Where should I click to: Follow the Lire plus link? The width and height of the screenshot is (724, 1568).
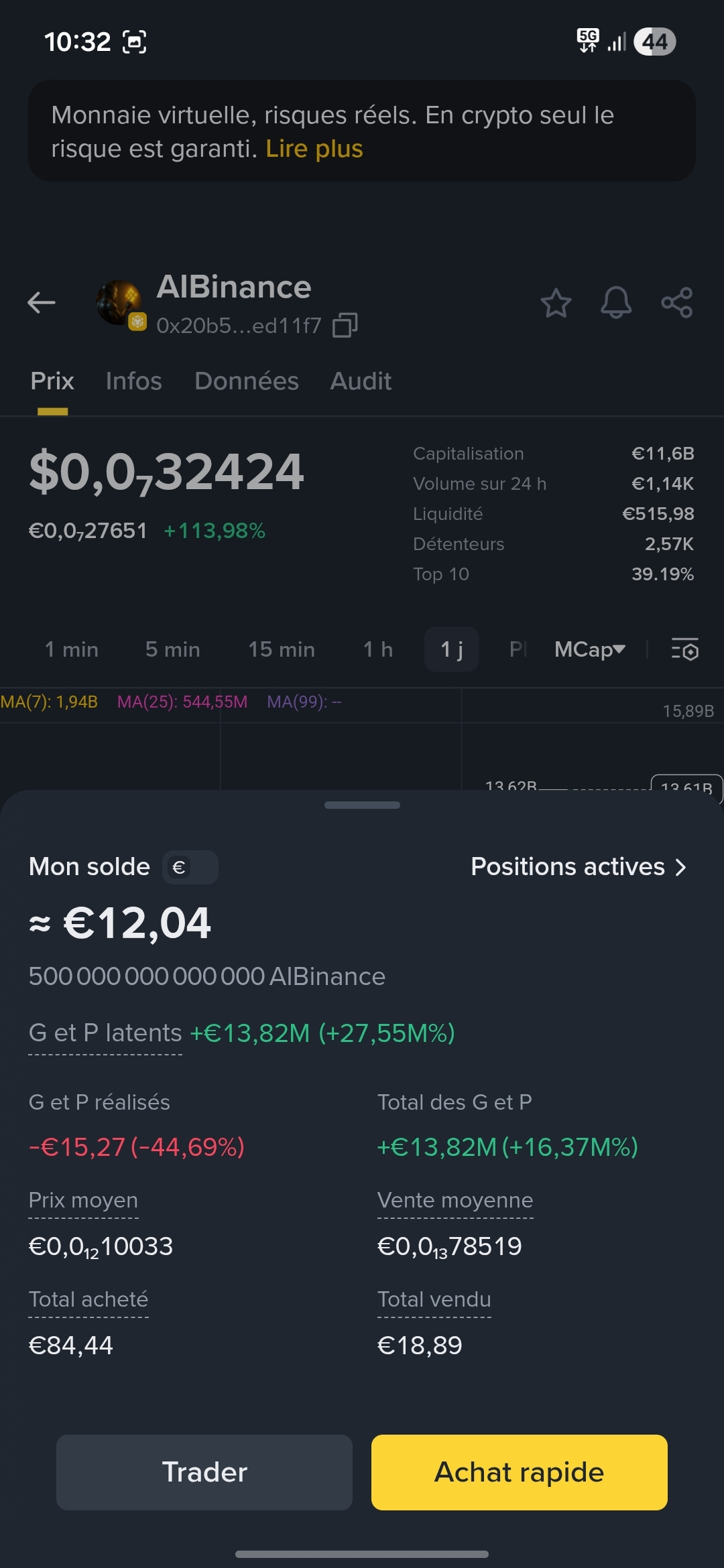point(314,149)
